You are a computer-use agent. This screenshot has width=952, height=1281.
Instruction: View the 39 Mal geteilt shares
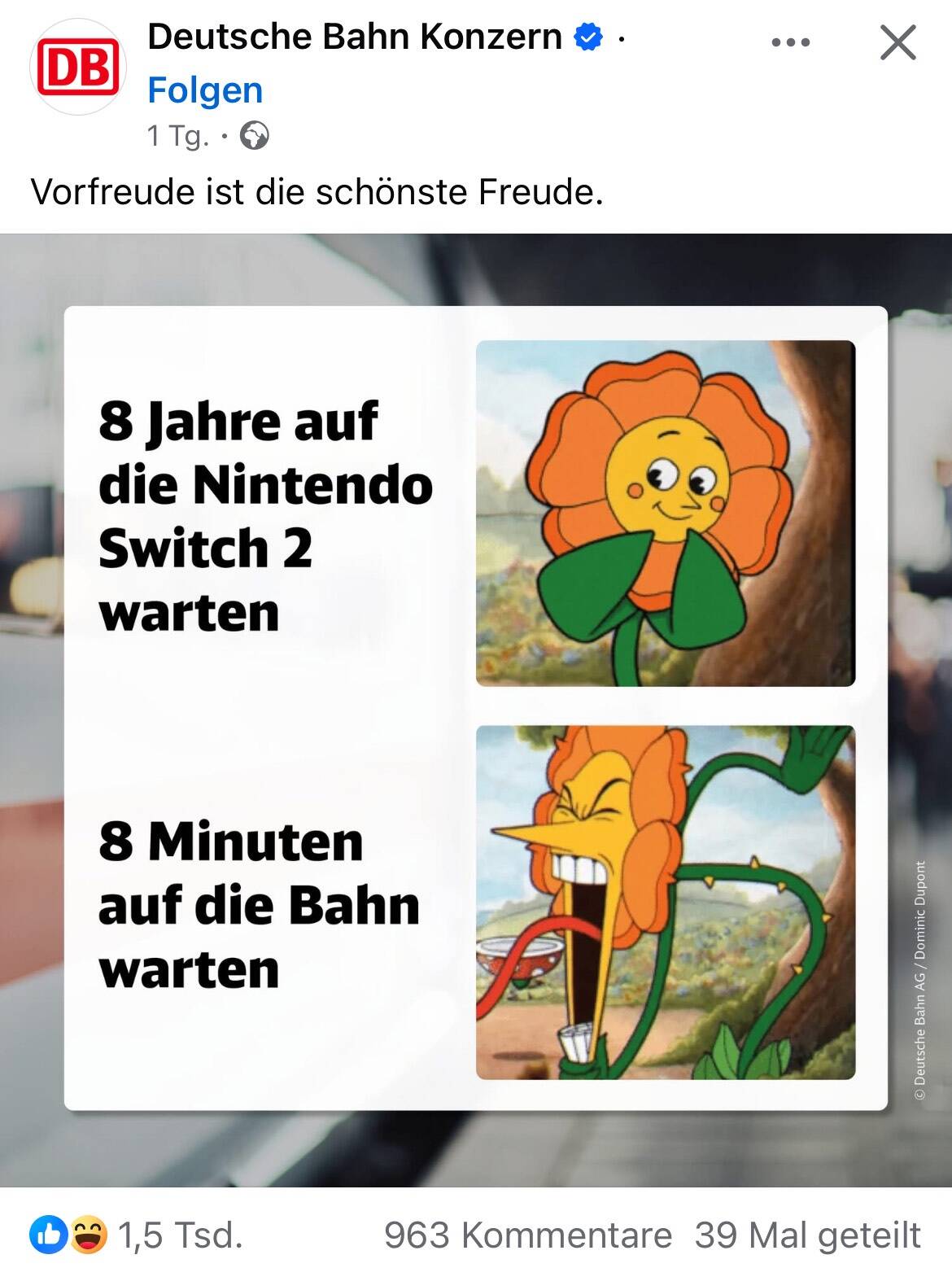coord(807,1235)
